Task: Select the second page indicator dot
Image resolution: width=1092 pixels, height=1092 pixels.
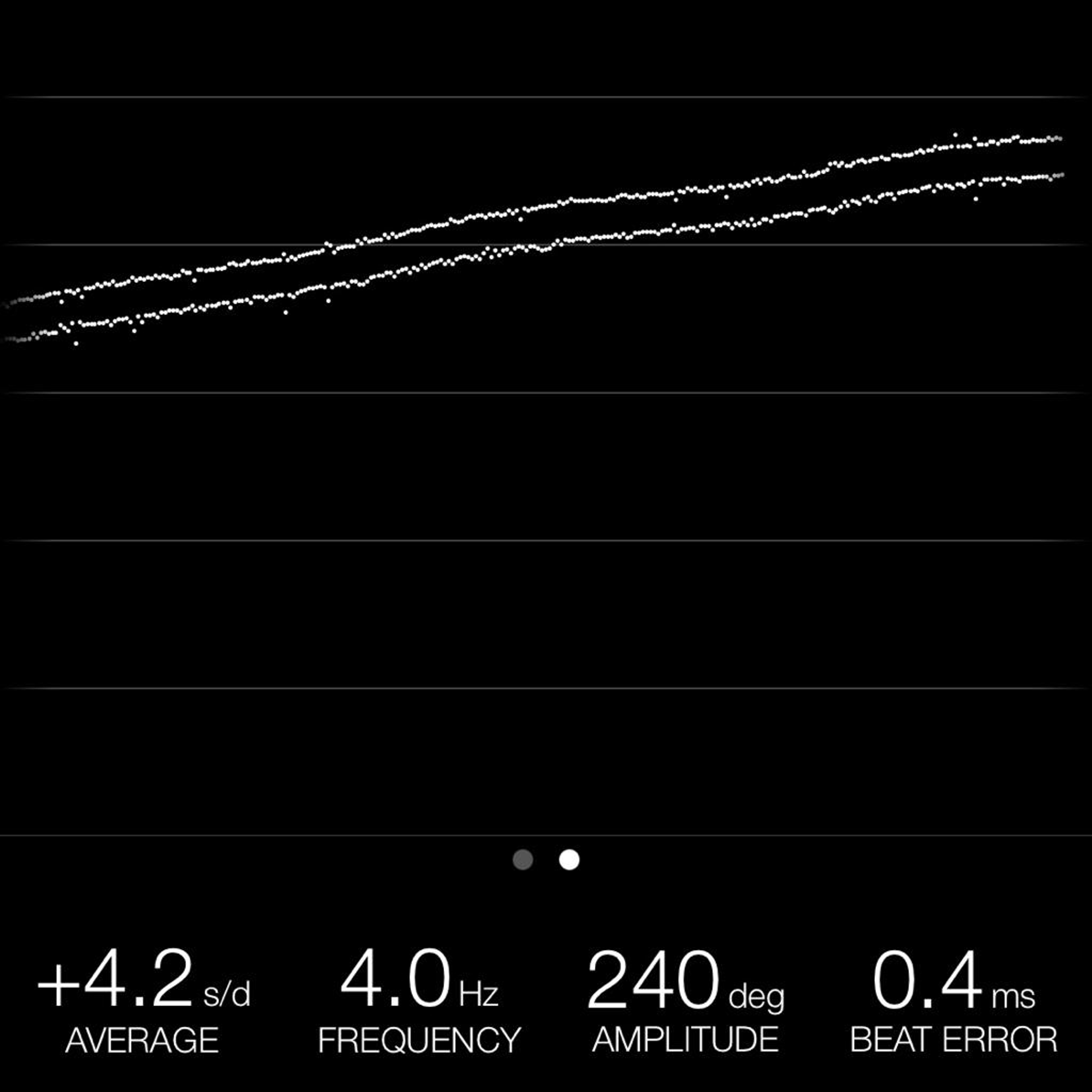Action: coord(569,860)
